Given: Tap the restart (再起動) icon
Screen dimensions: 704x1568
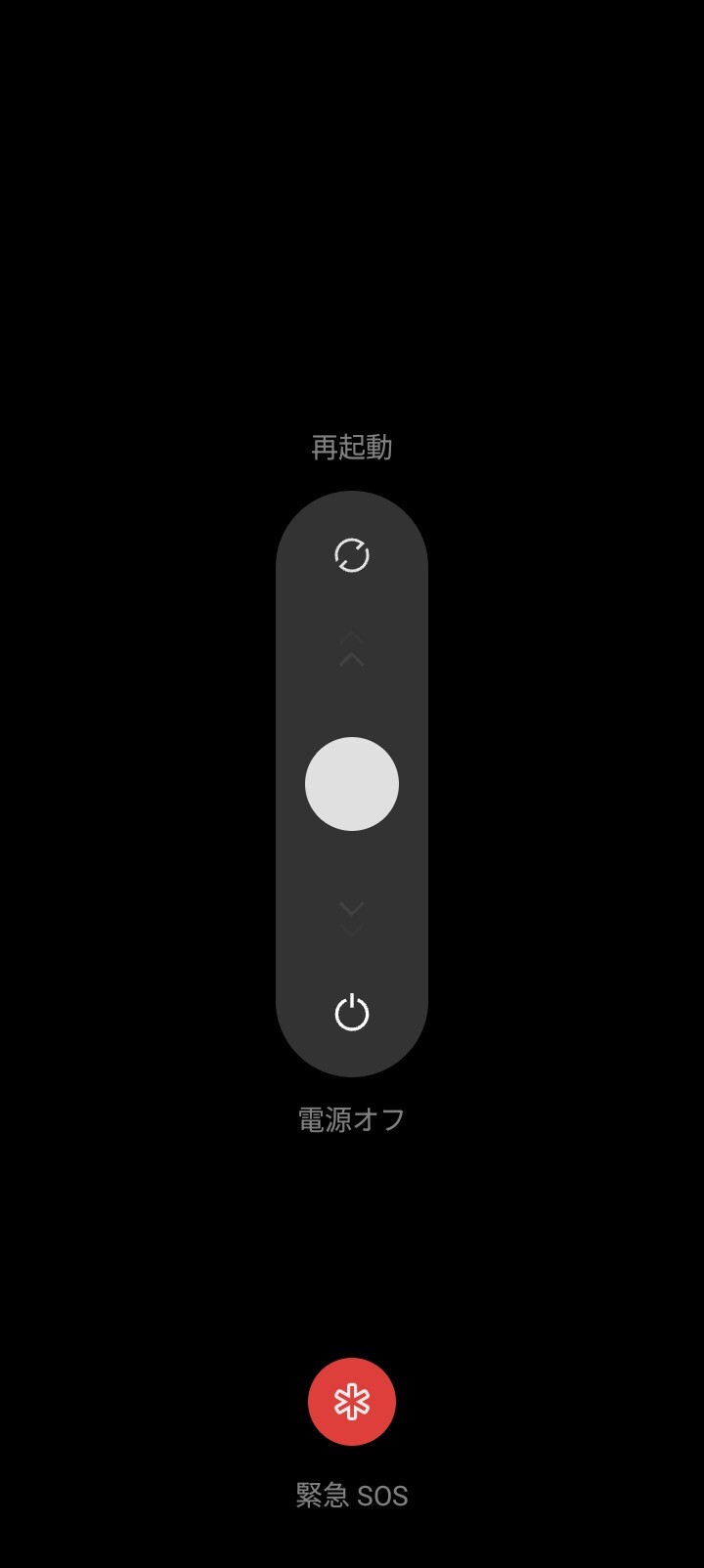Looking at the screenshot, I should click(352, 555).
